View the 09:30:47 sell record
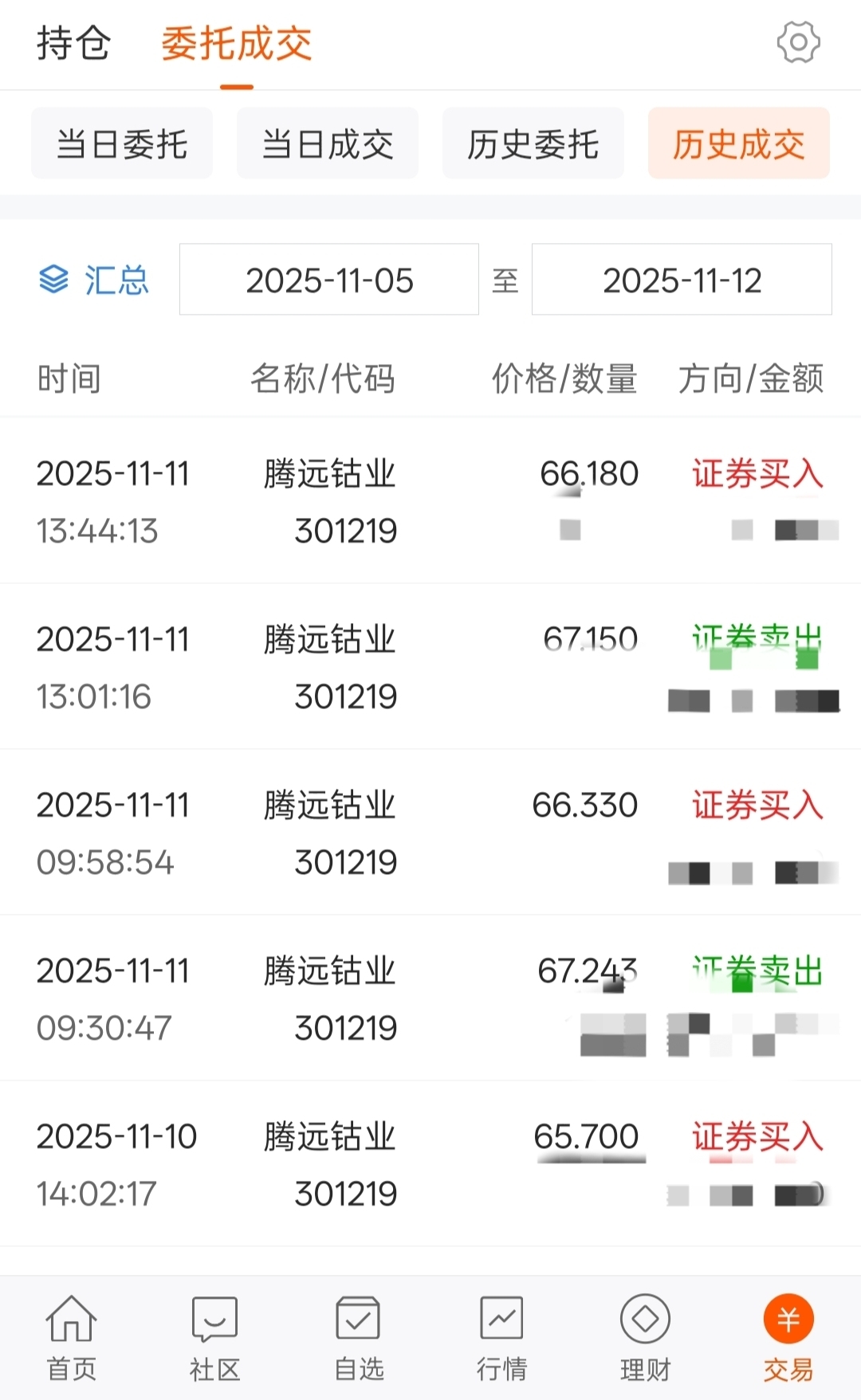861x1400 pixels. [x=431, y=999]
